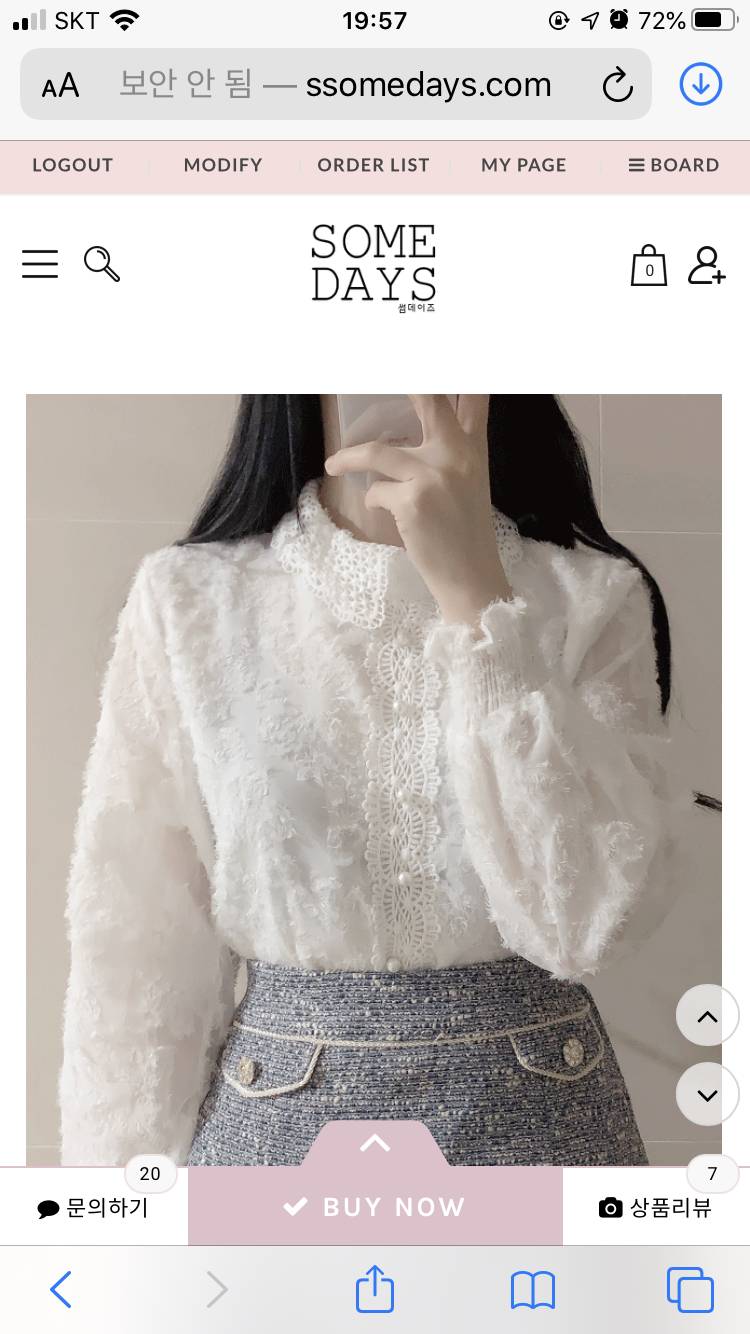
Task: Select the search magnifier icon
Action: point(101,264)
